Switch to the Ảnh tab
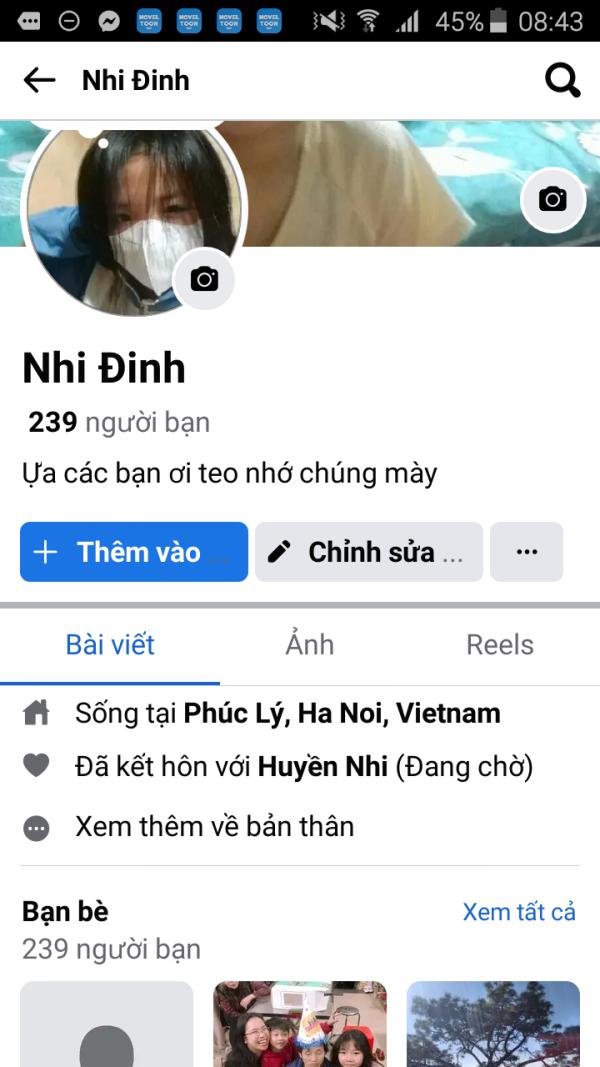Screen dimensions: 600x1067 pos(310,645)
